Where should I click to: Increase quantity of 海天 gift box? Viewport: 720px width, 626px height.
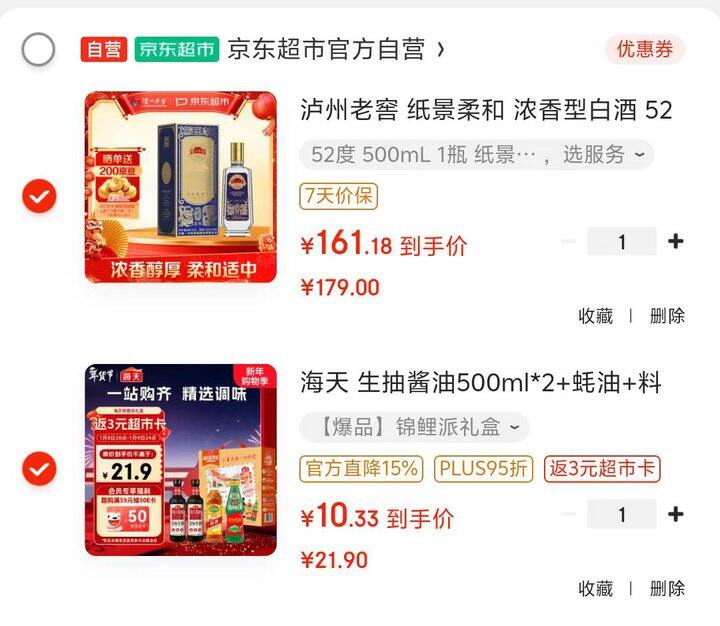(675, 514)
